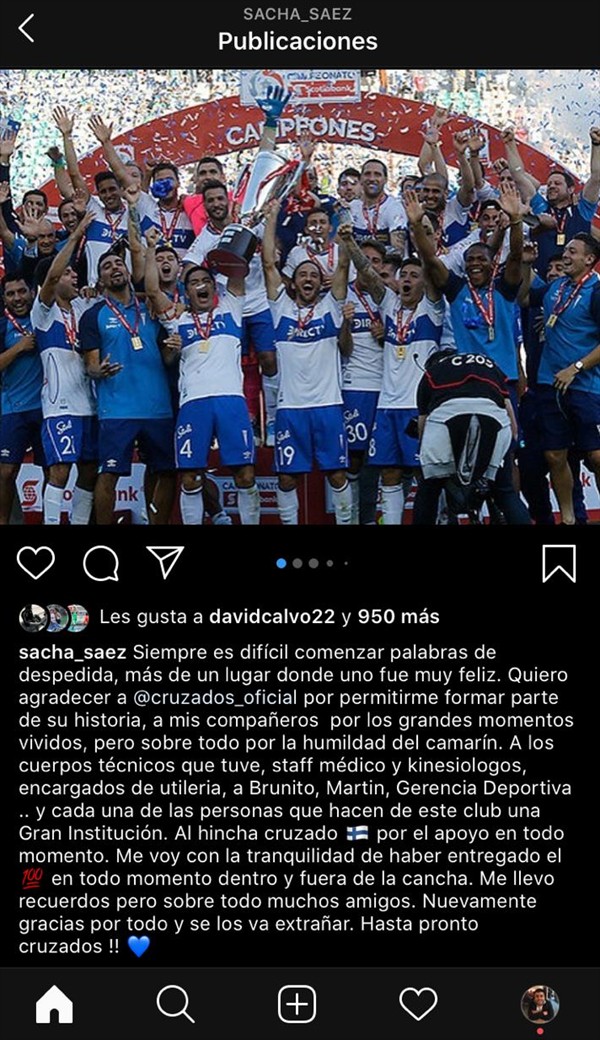Open comments on the post
Image resolution: width=600 pixels, height=1040 pixels.
coord(100,563)
